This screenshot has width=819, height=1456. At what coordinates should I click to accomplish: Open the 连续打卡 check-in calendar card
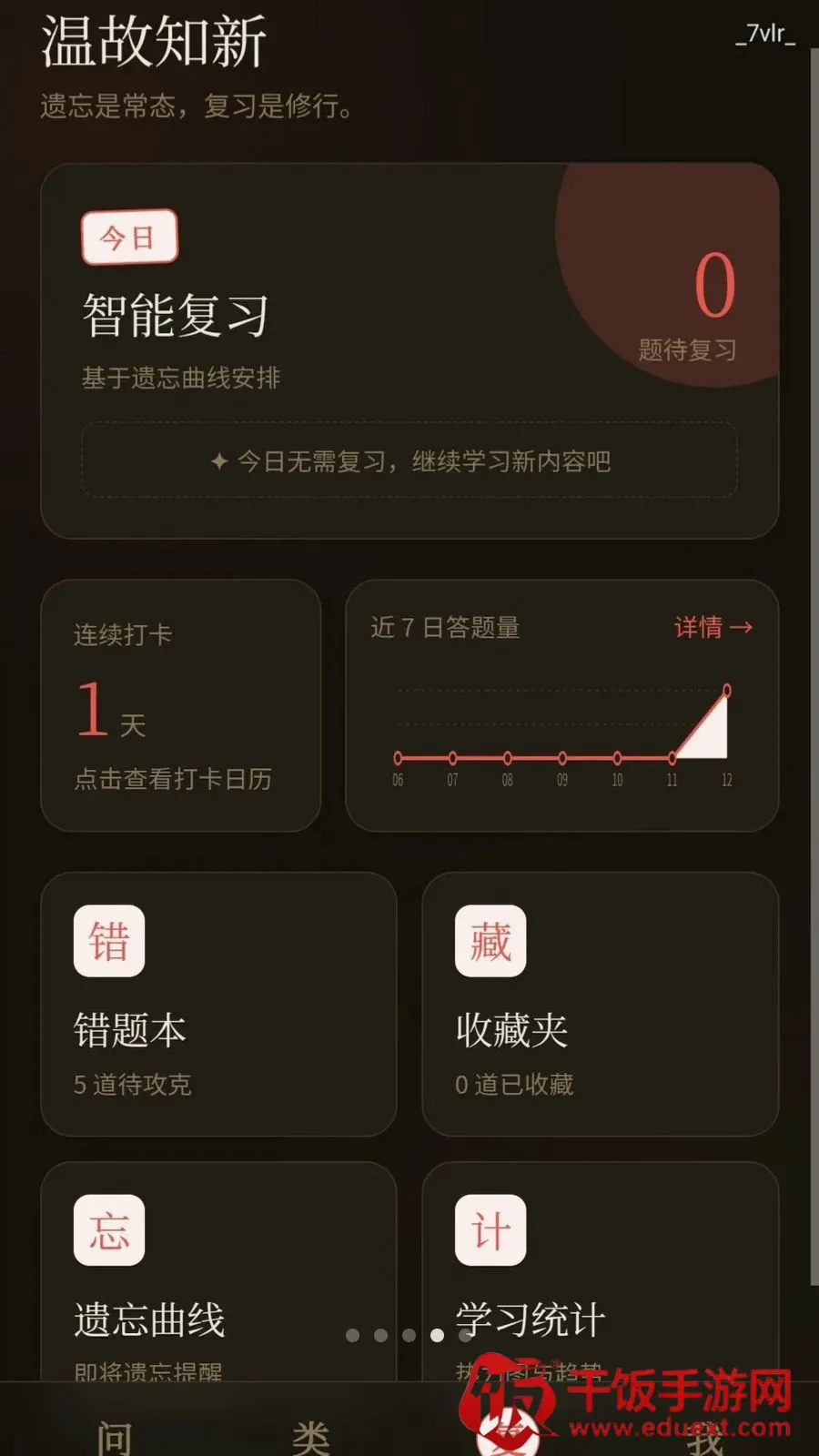(181, 705)
